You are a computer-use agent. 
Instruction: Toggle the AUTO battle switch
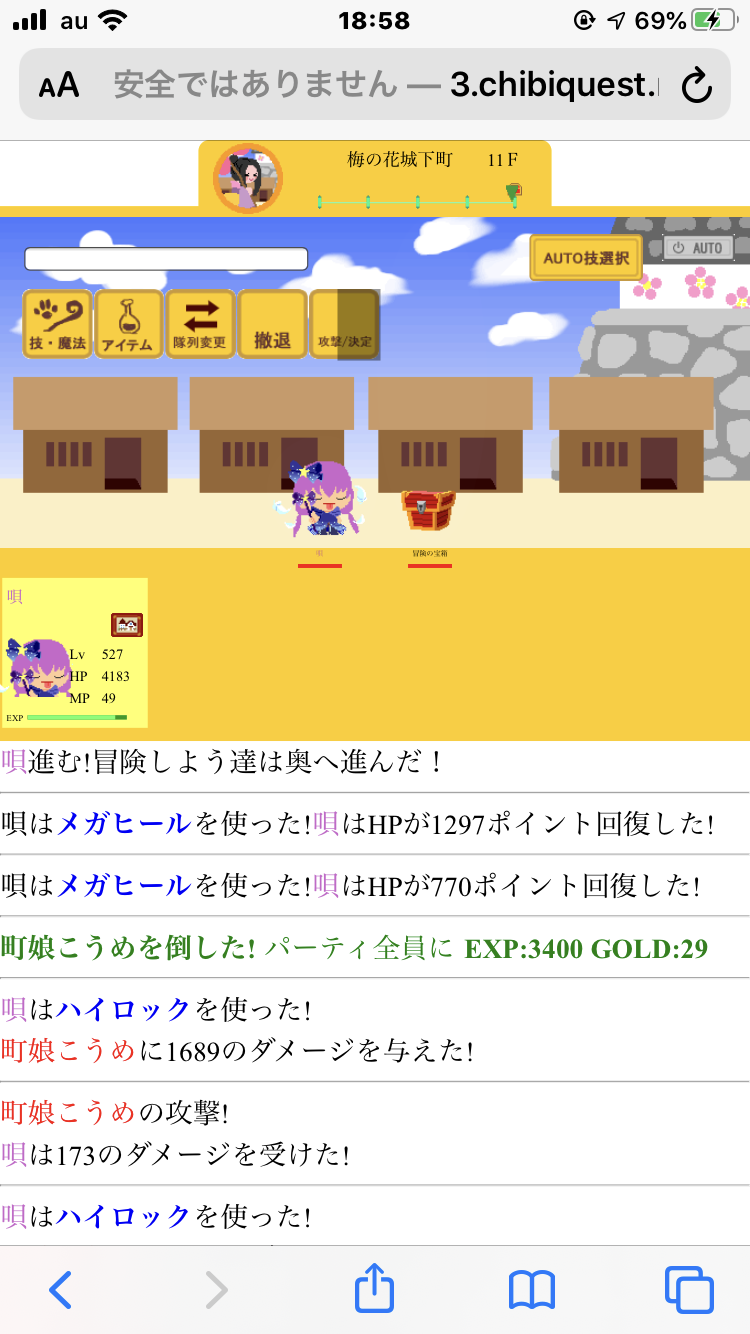(698, 248)
